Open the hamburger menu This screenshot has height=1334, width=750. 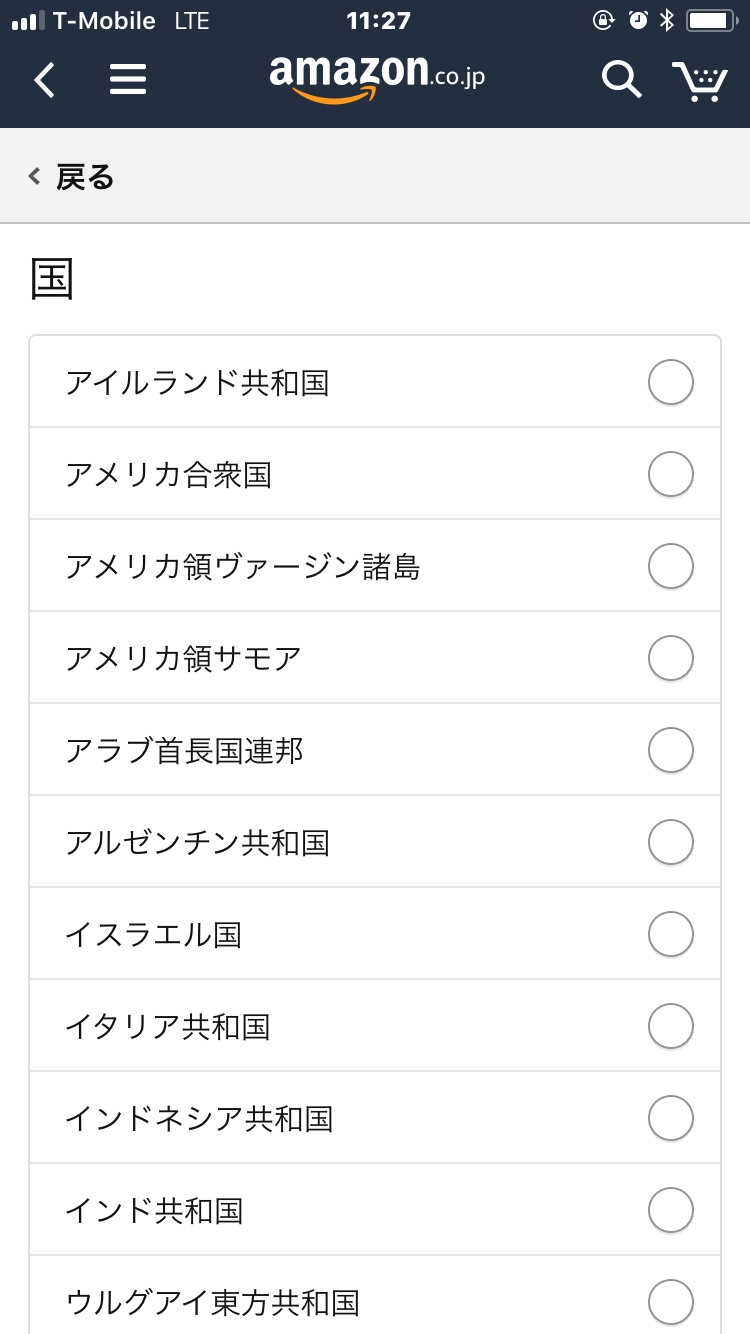tap(128, 79)
